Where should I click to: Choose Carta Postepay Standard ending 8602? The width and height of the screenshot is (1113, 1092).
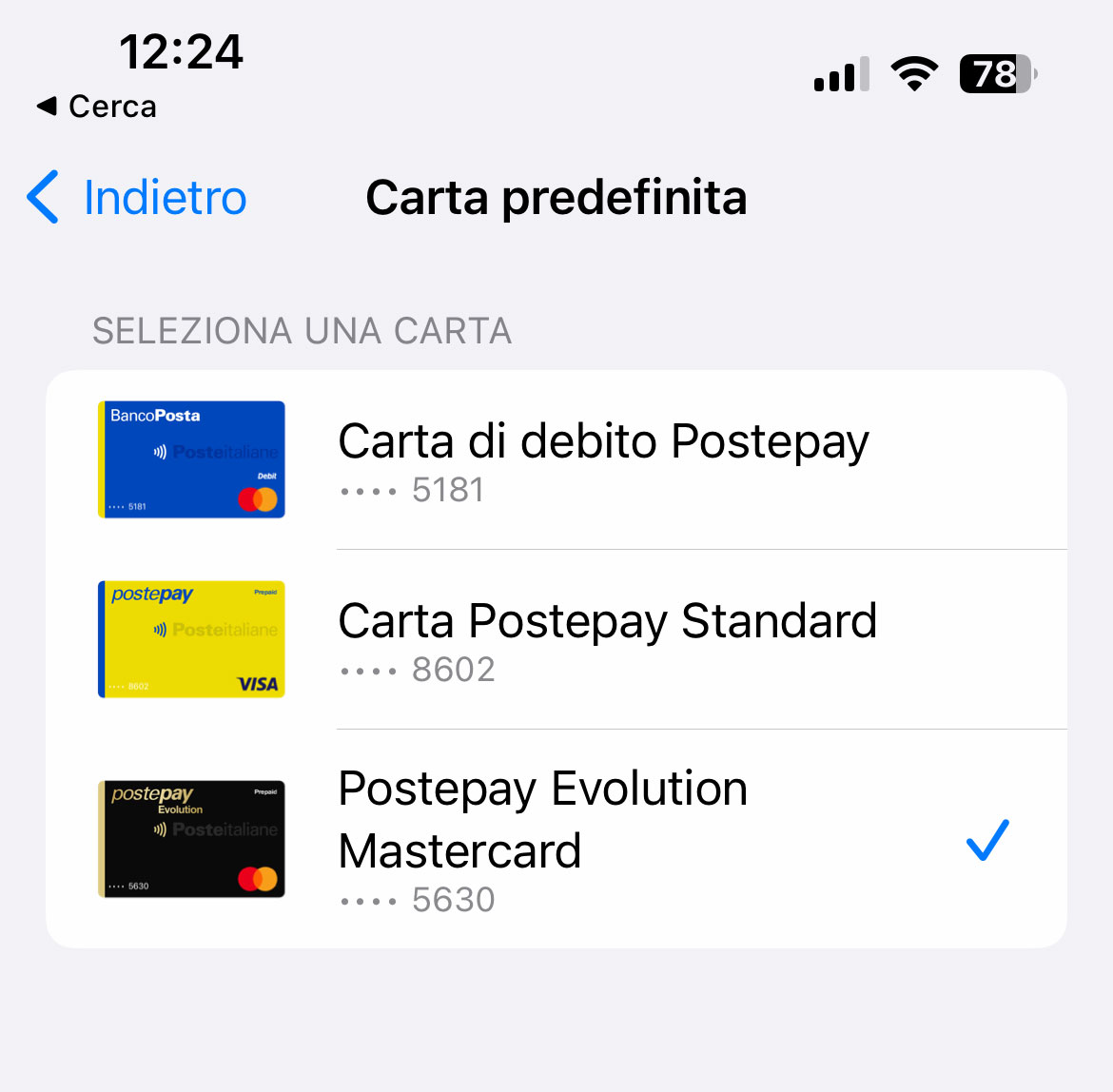(607, 640)
